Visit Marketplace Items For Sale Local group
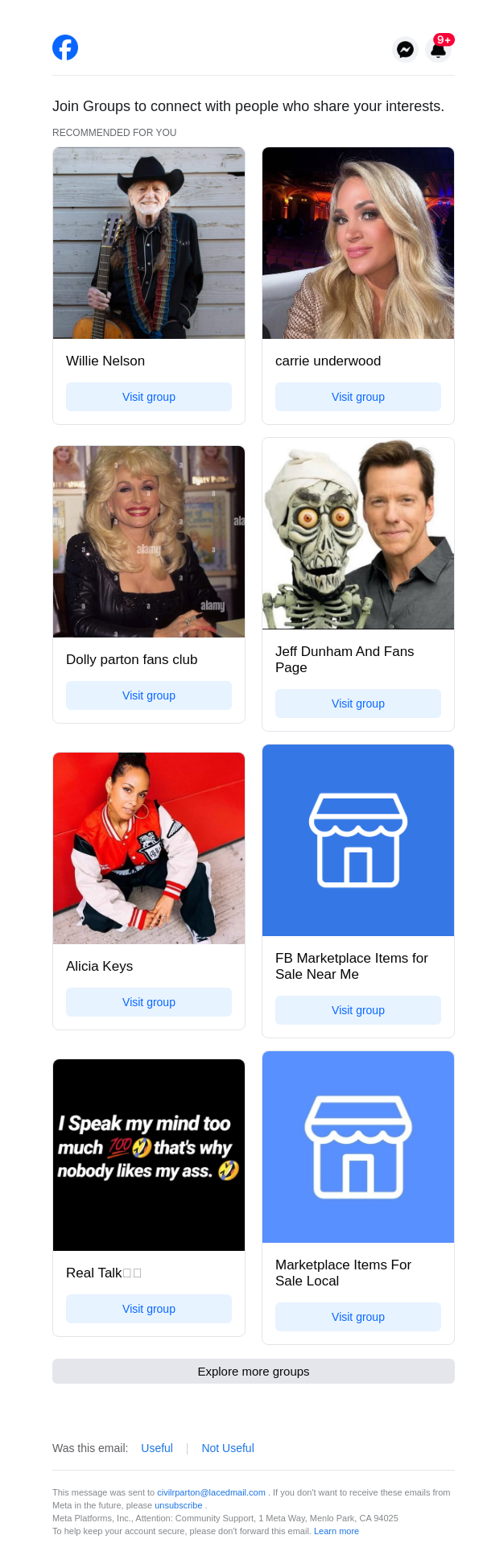This screenshot has width=483, height=1568. (x=358, y=1317)
